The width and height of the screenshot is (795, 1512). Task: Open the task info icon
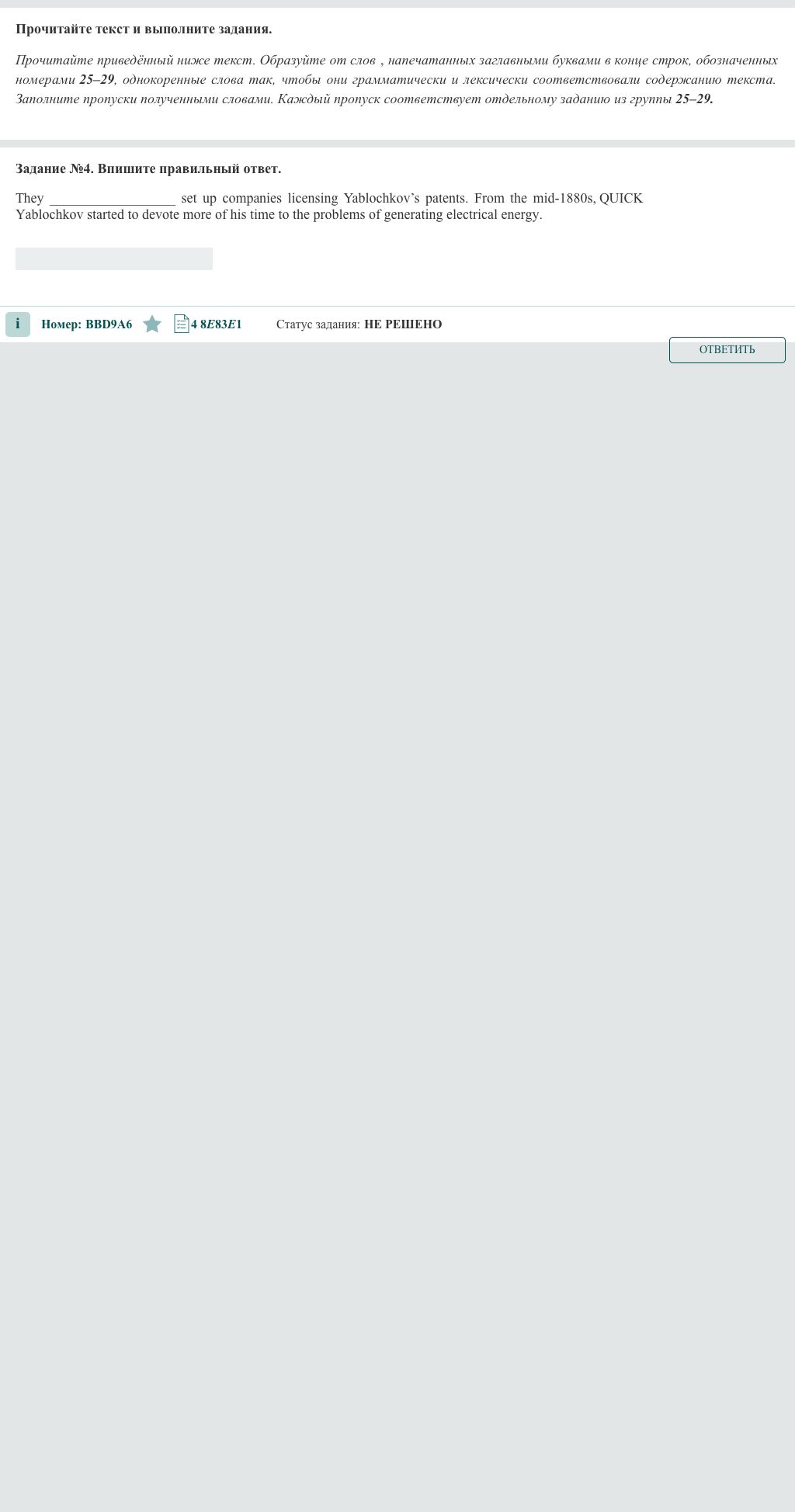(x=18, y=324)
